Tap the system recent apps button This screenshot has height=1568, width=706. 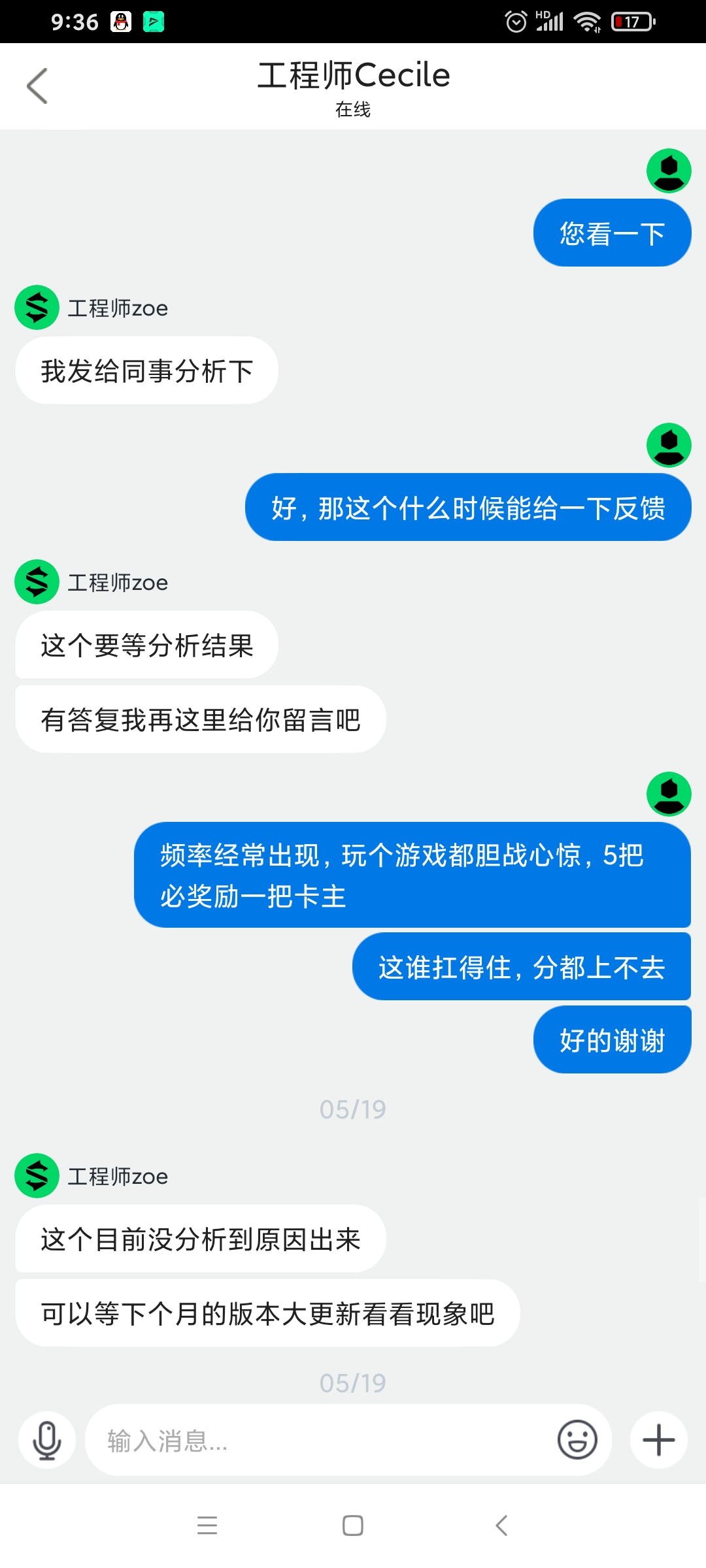(207, 1526)
